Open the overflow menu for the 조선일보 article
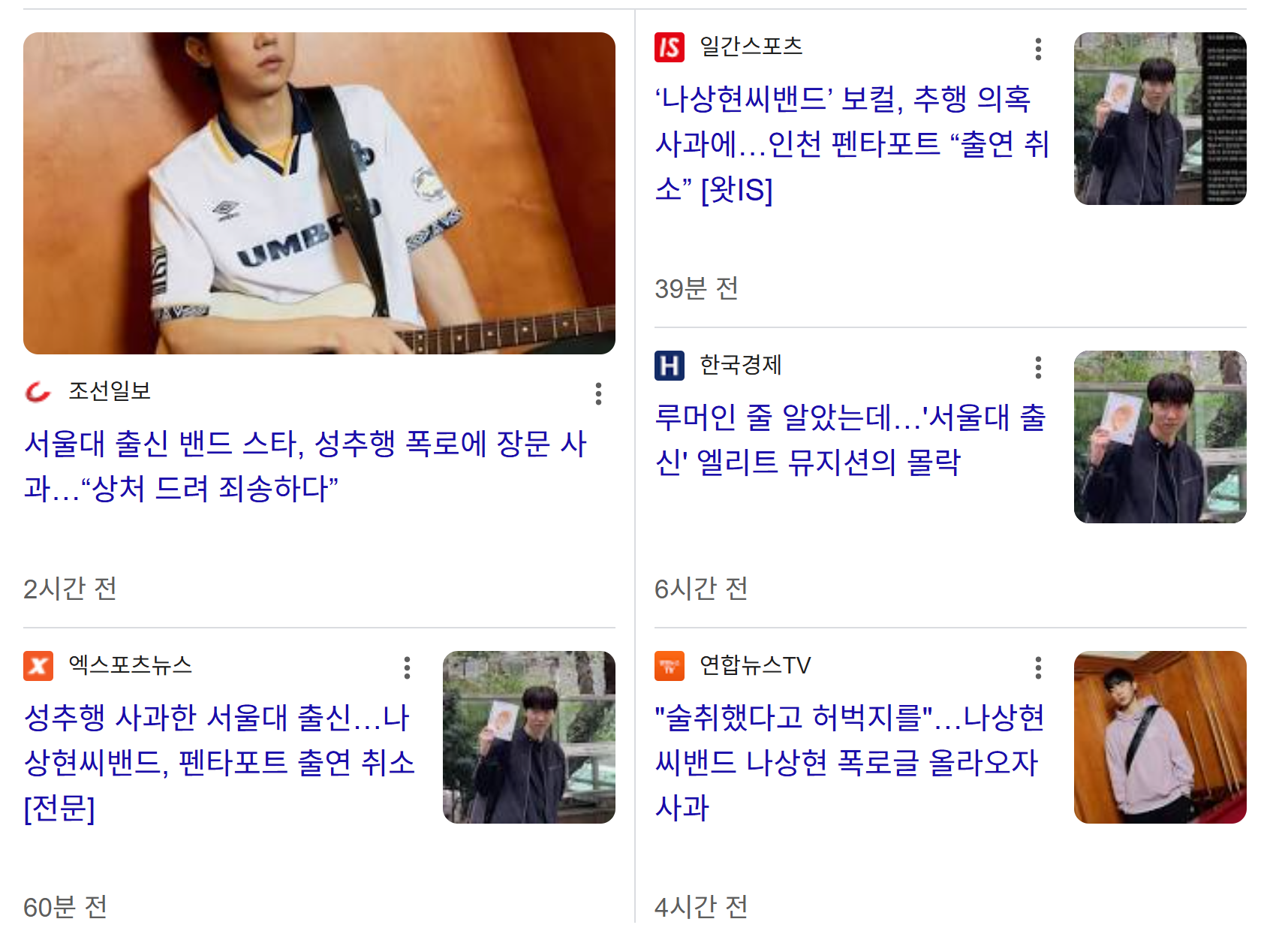 pyautogui.click(x=598, y=393)
